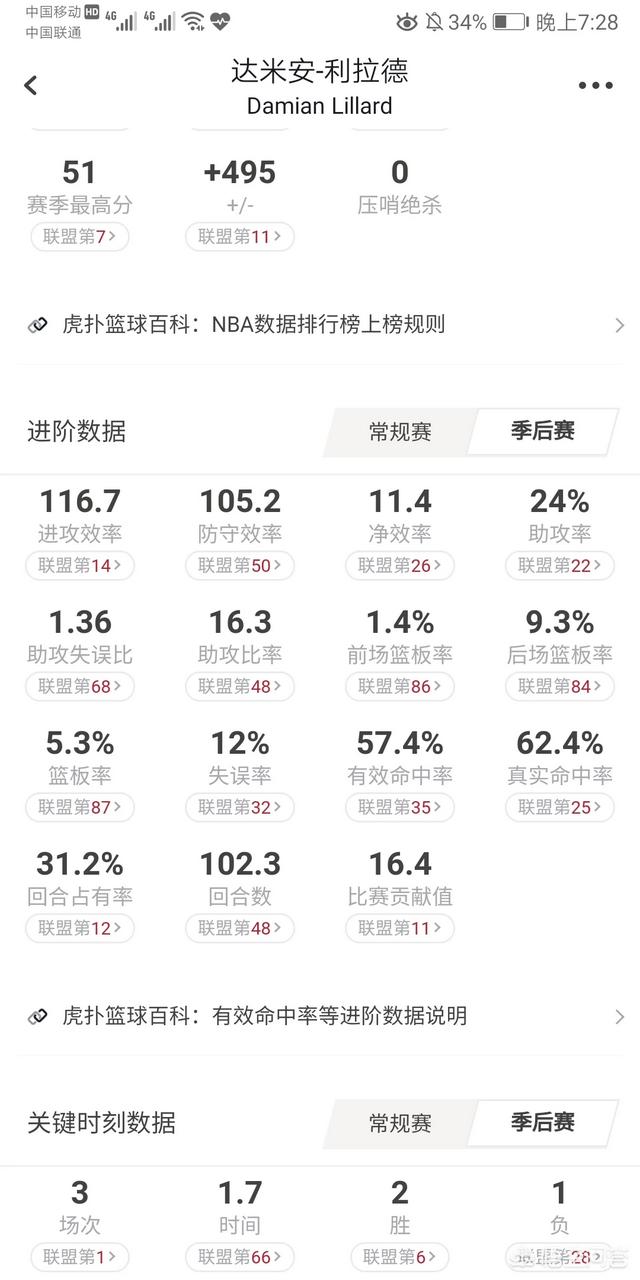The width and height of the screenshot is (640, 1280).
Task: Open league rank chip under 进攻效率
Action: point(80,566)
